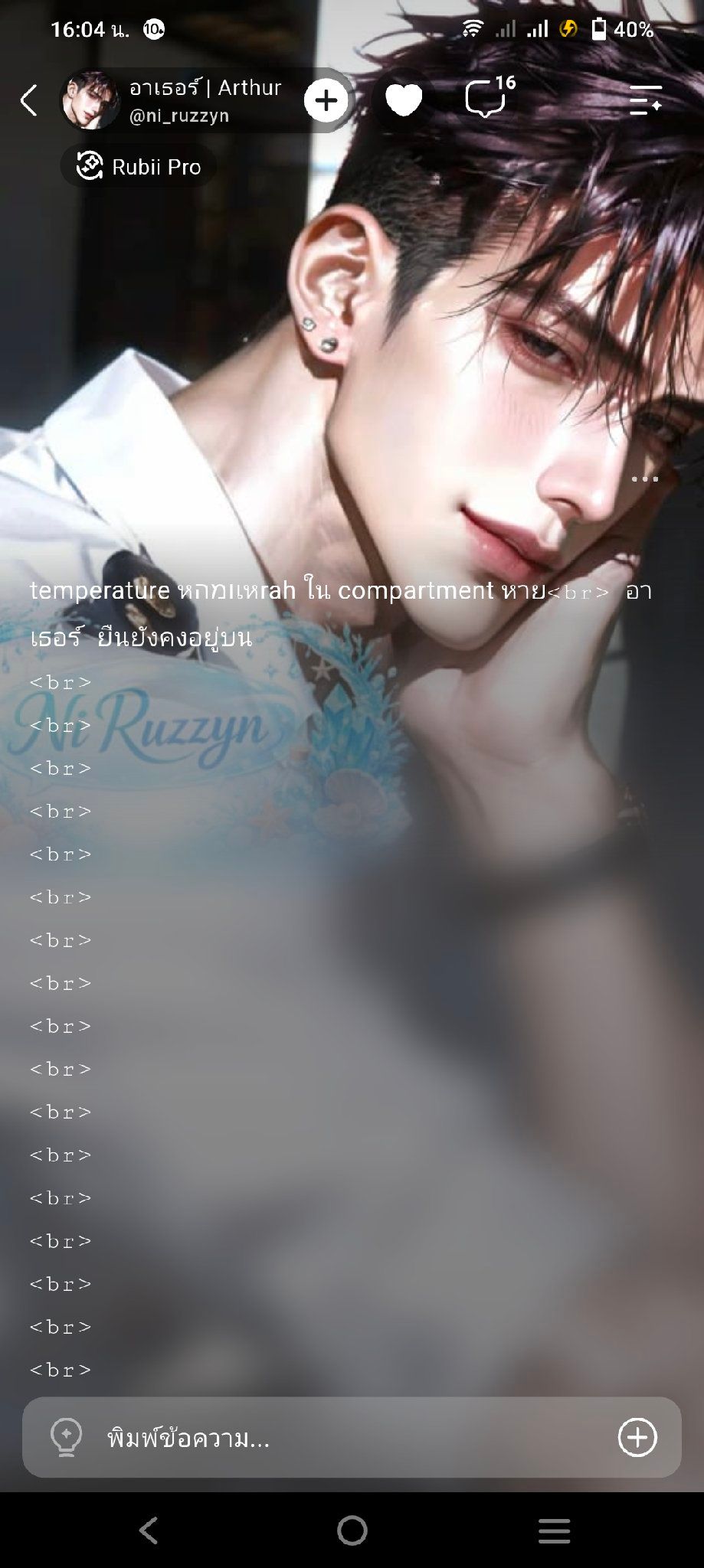Follow the character with the plus button

326,100
